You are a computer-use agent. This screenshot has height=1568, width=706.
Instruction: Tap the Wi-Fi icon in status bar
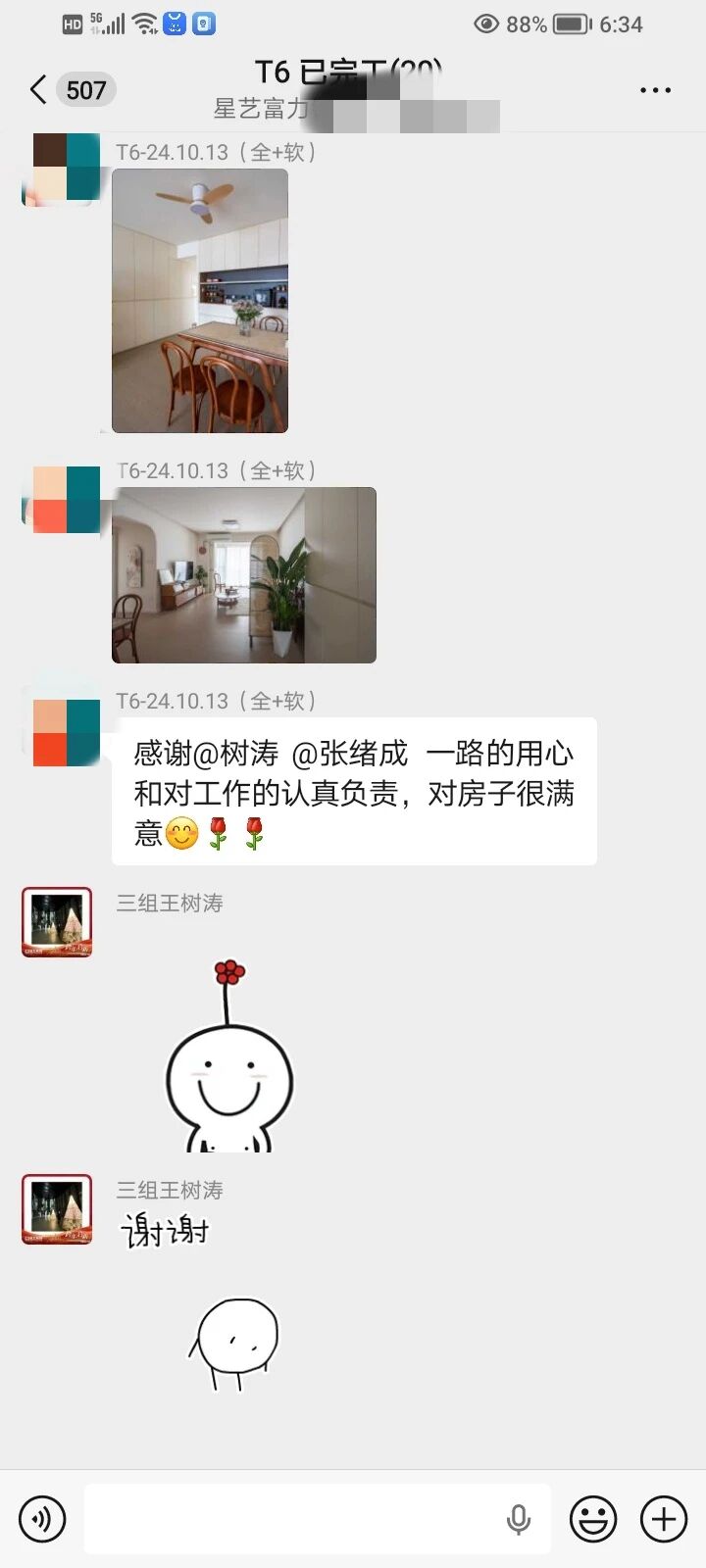click(142, 23)
